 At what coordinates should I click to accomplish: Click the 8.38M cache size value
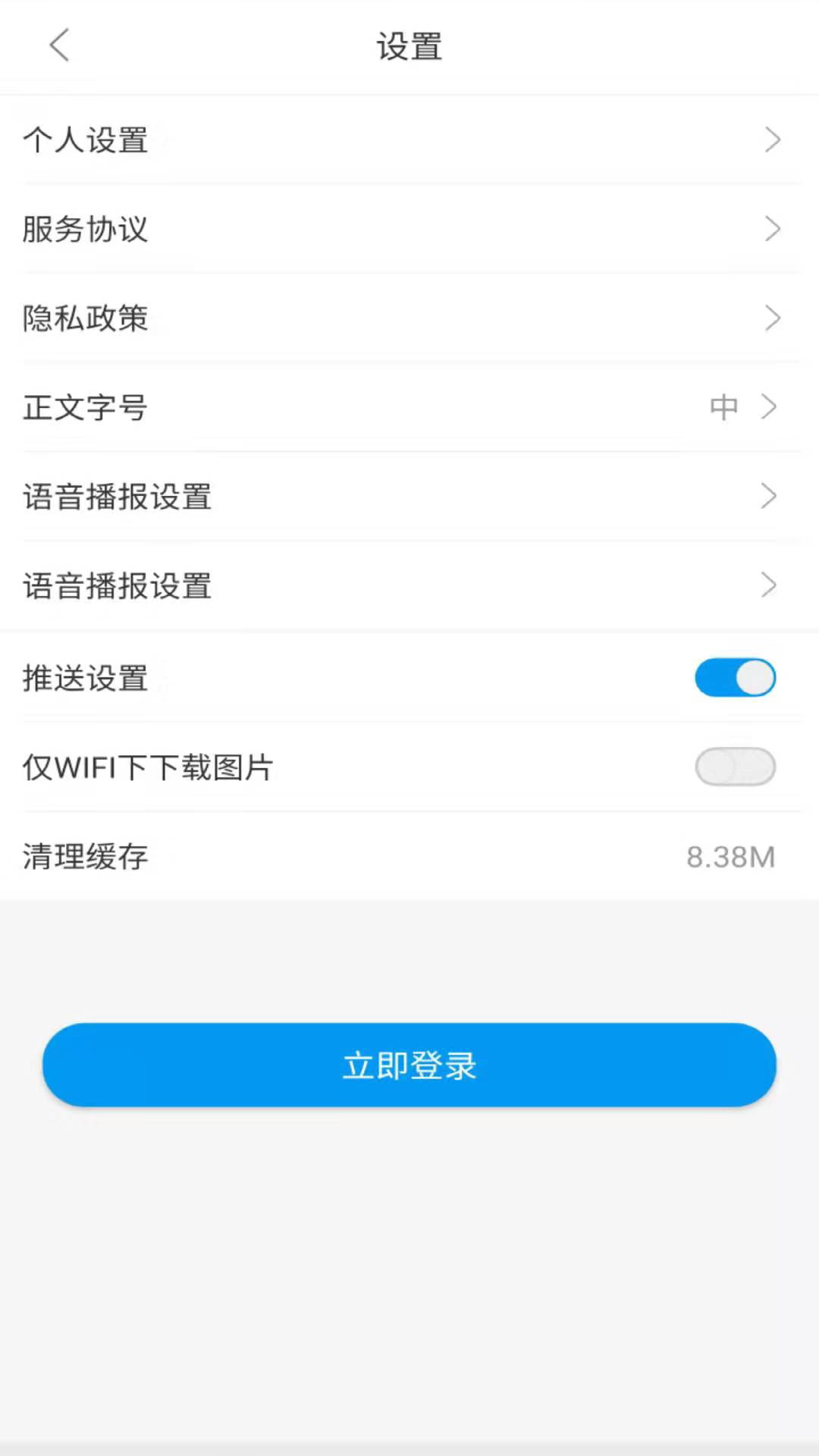tap(730, 857)
